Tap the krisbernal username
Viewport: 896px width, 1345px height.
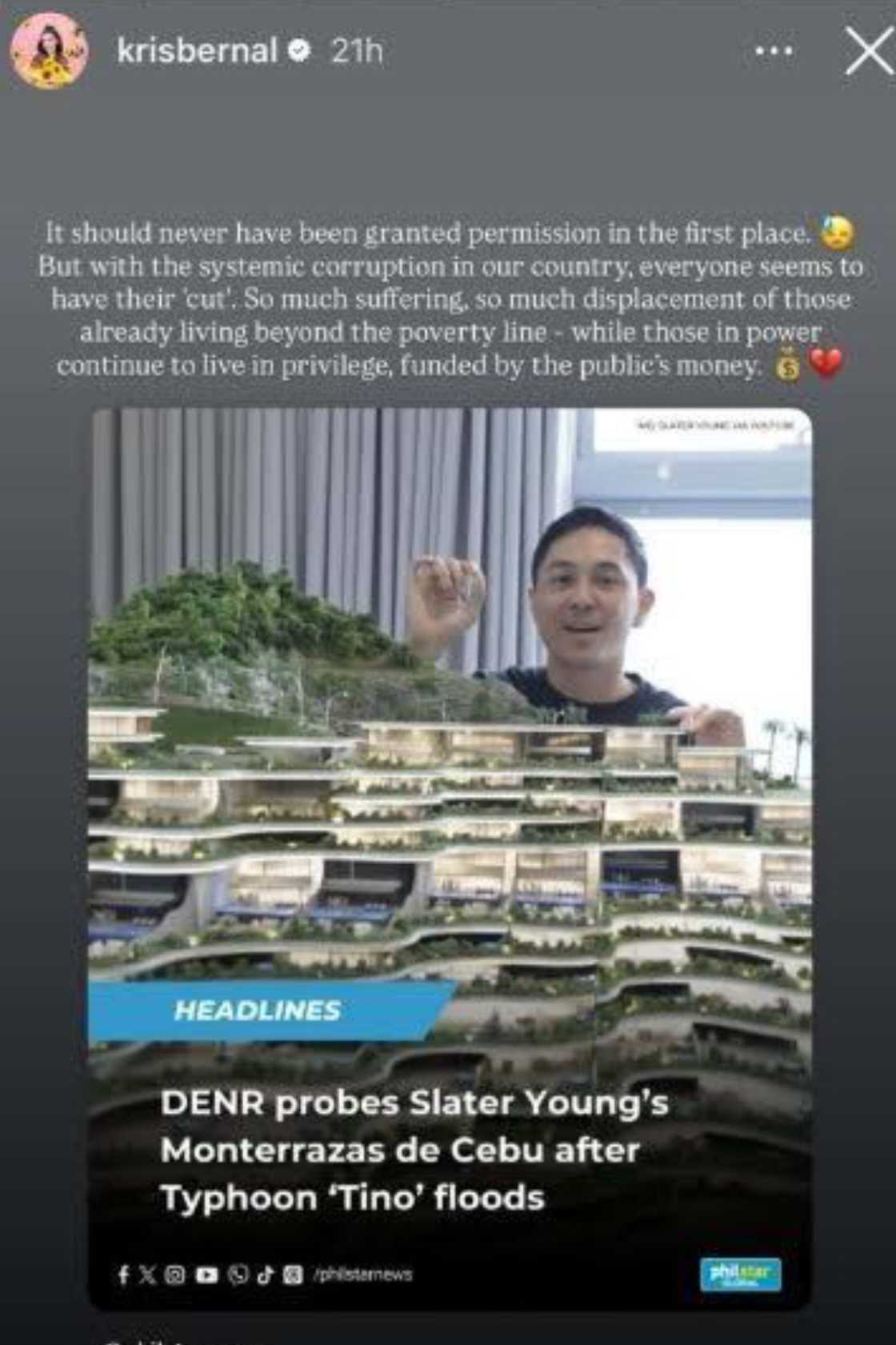197,51
